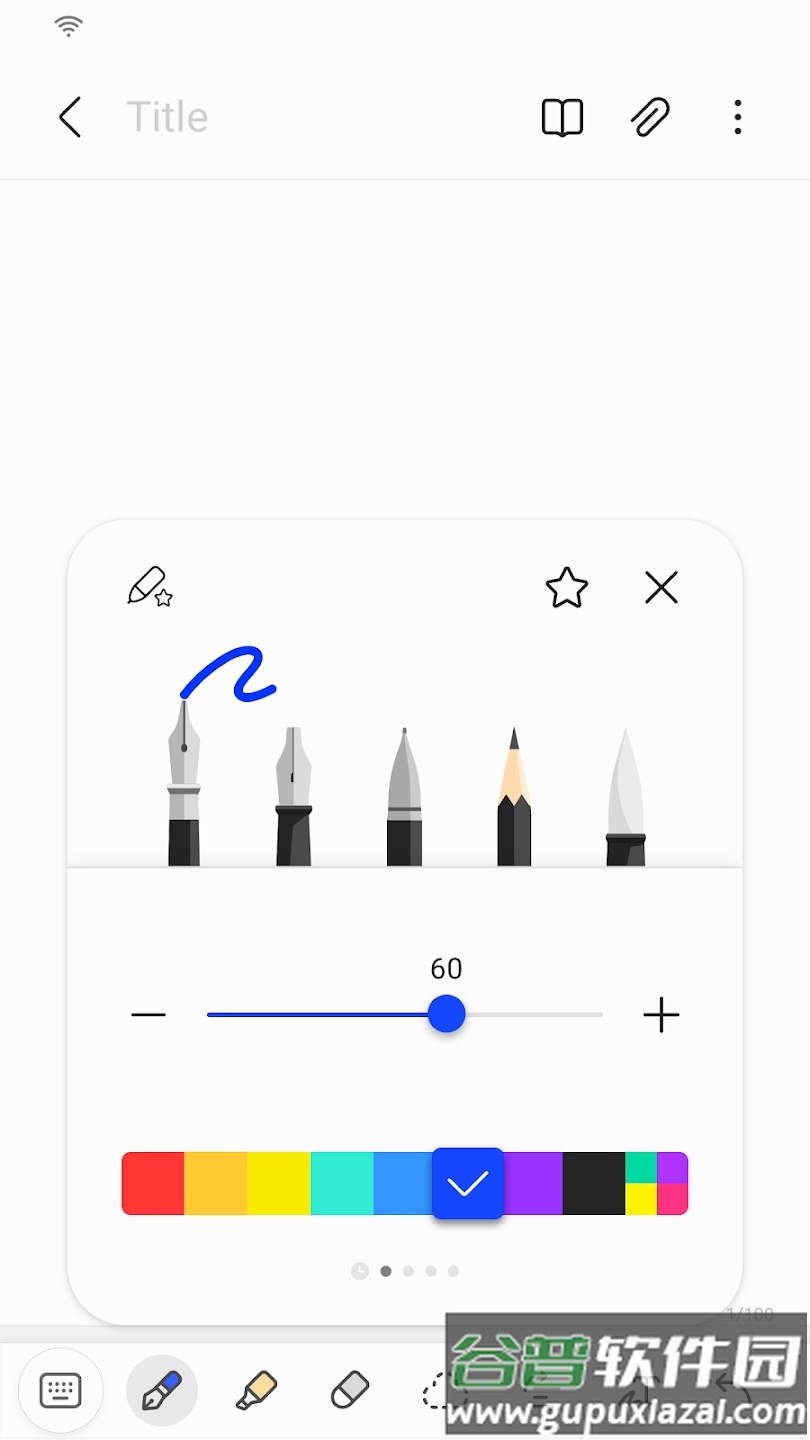Go back using the top arrow
The image size is (810, 1440).
[69, 117]
